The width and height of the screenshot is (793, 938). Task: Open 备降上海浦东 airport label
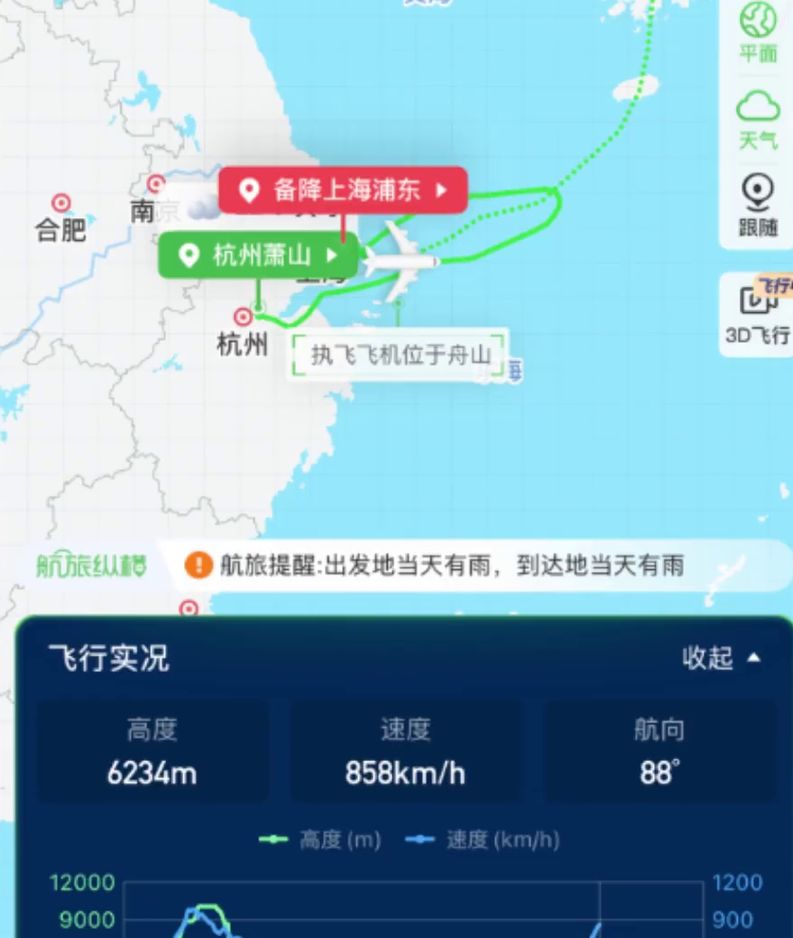(x=343, y=190)
